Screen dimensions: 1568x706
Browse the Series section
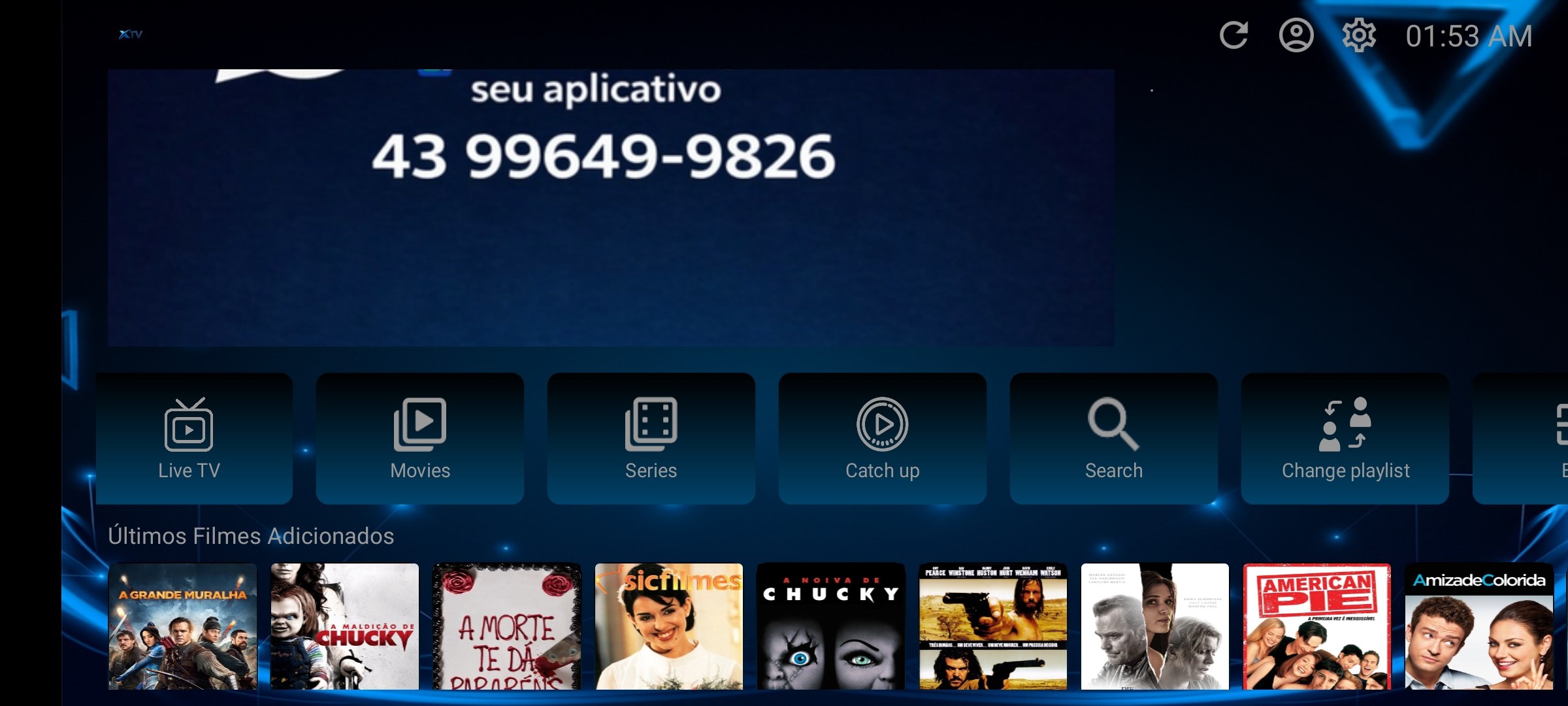pyautogui.click(x=651, y=438)
